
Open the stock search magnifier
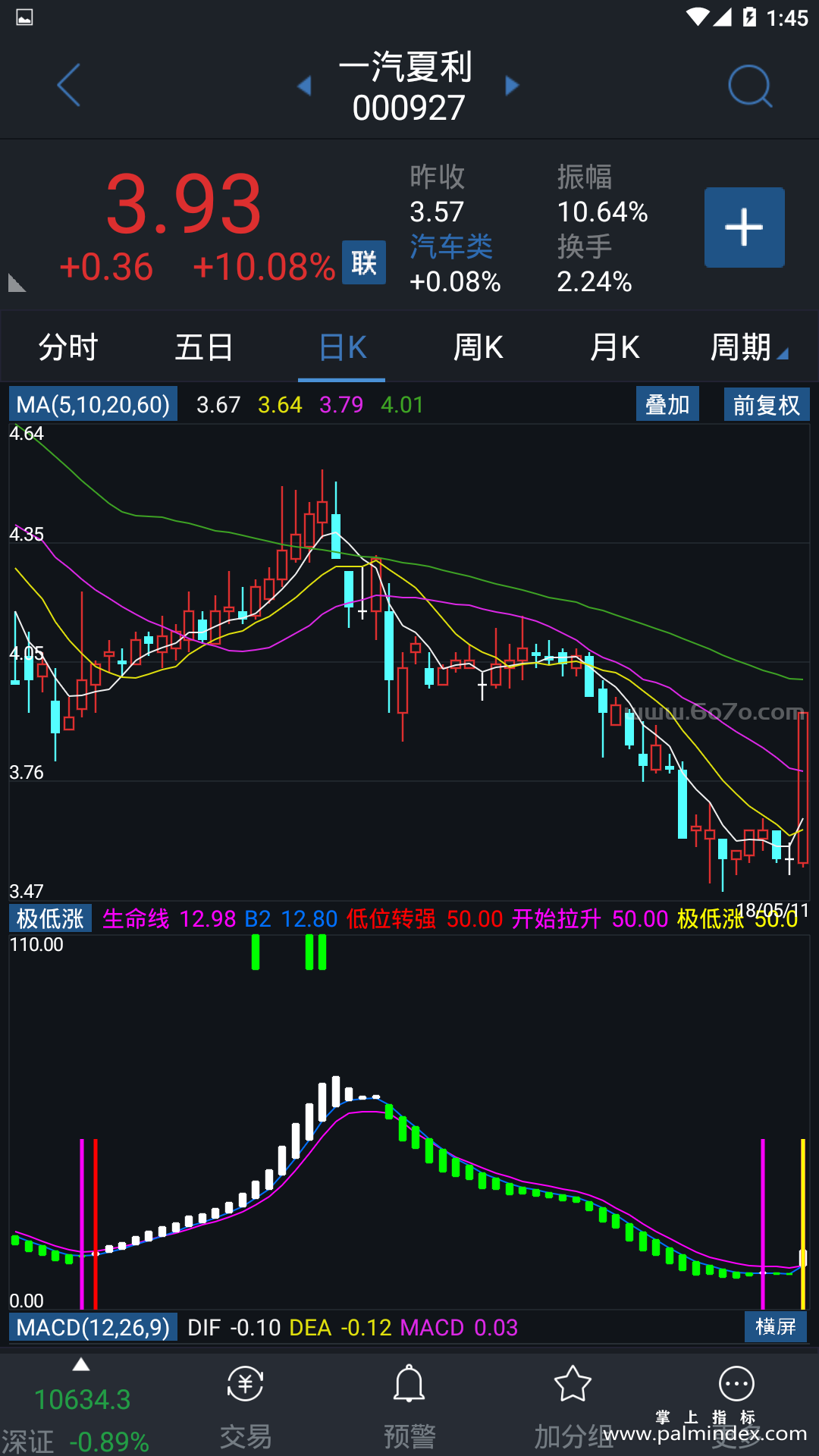click(x=749, y=86)
